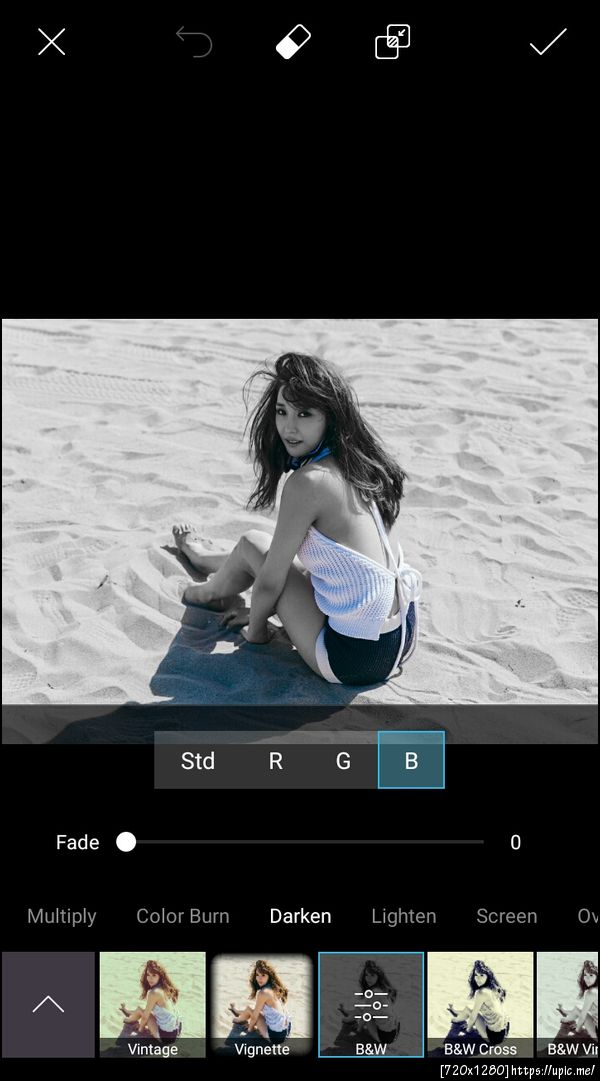Undo the last edit

(194, 42)
